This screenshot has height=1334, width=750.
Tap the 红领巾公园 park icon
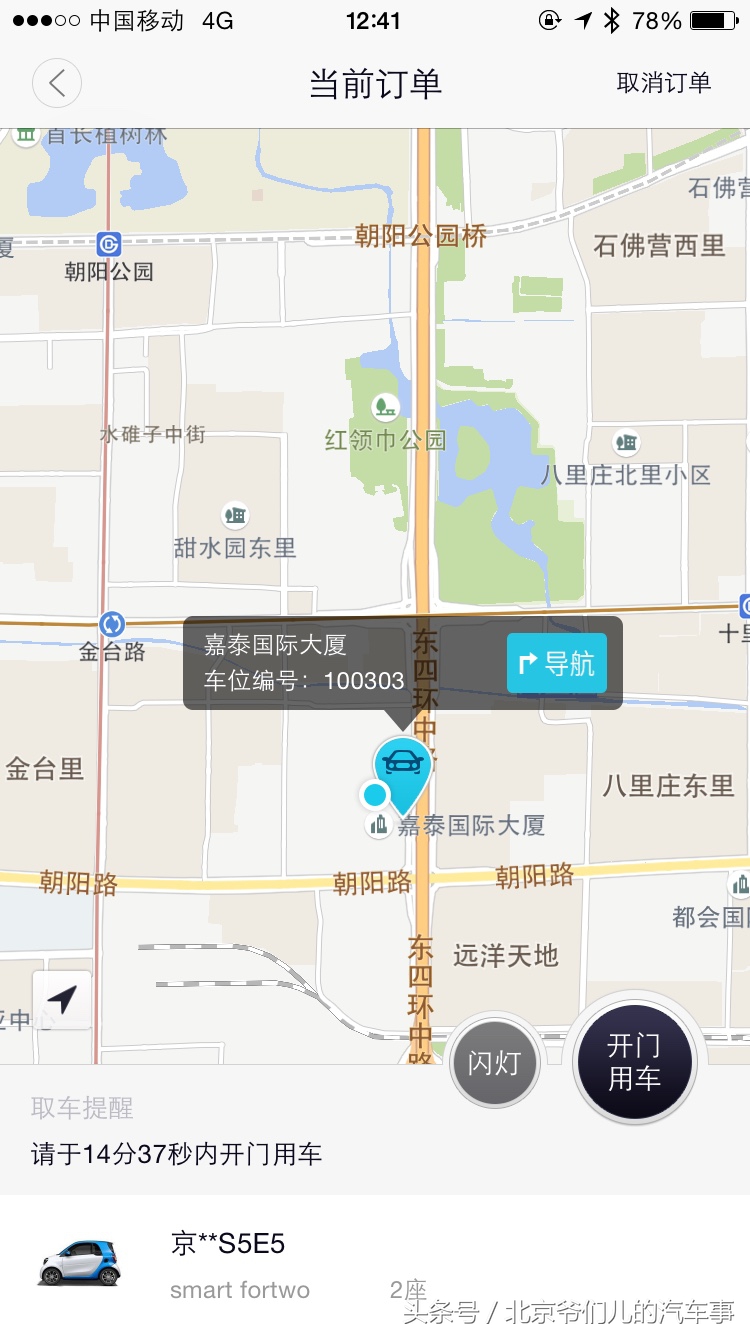click(x=384, y=407)
